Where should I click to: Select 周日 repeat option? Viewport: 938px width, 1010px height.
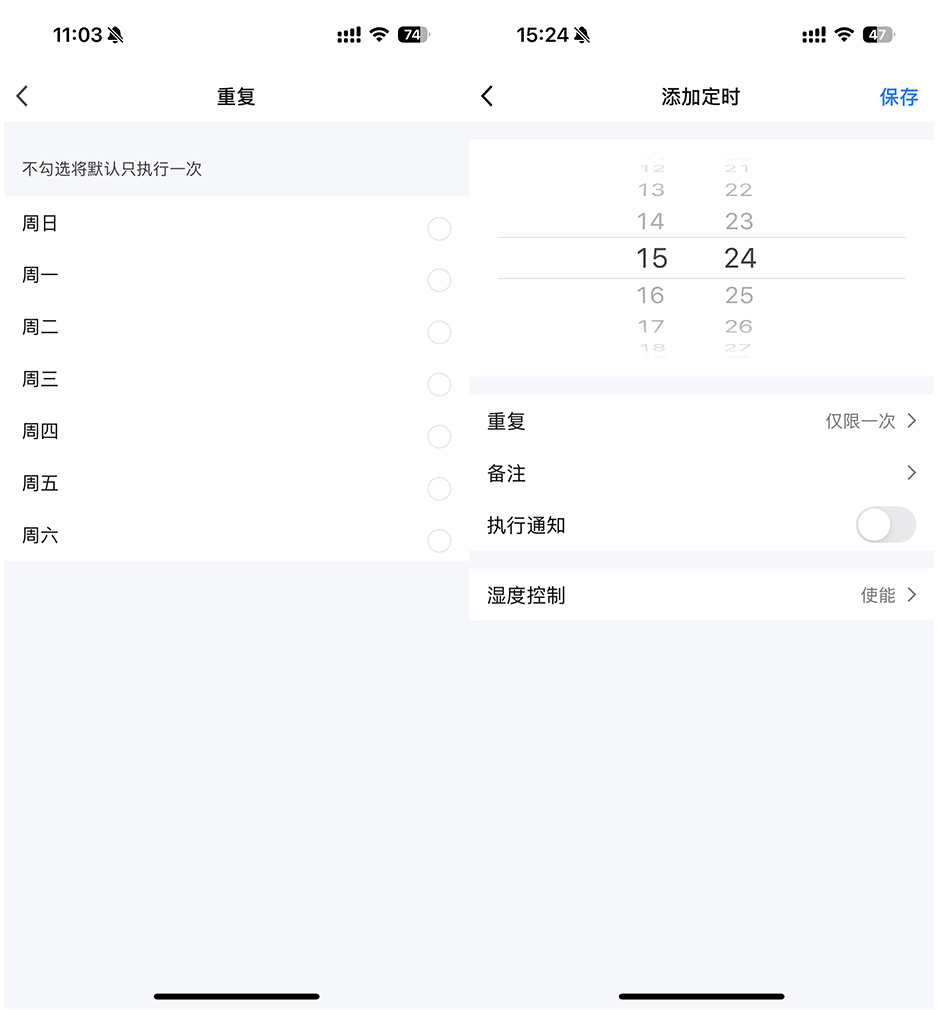tap(438, 229)
